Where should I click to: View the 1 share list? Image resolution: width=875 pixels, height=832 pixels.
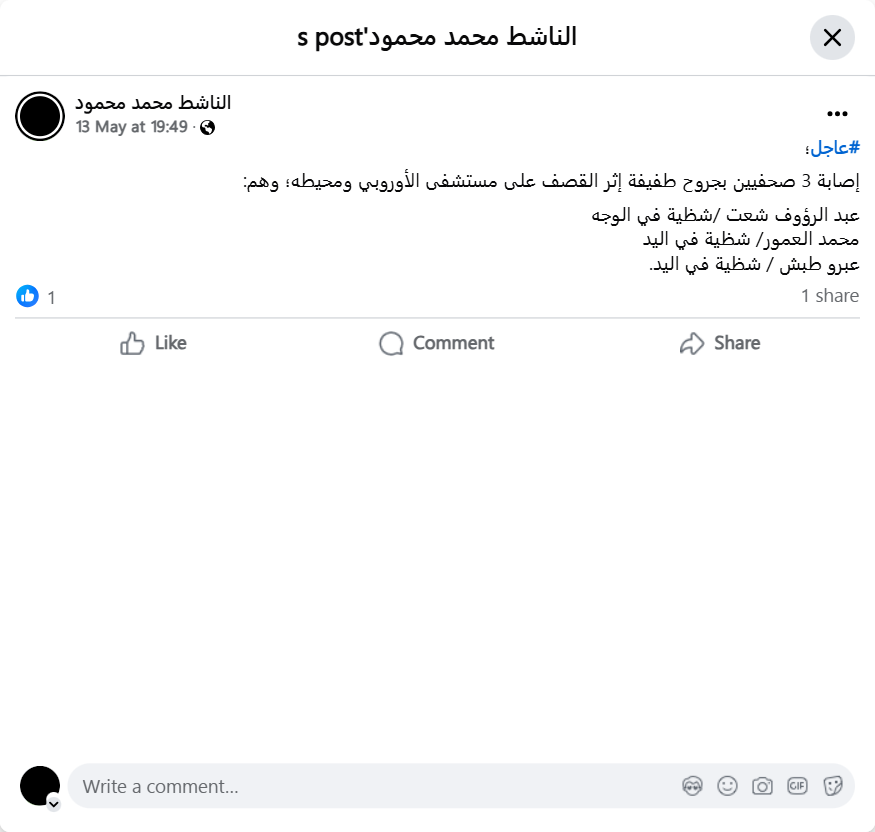[x=829, y=296]
